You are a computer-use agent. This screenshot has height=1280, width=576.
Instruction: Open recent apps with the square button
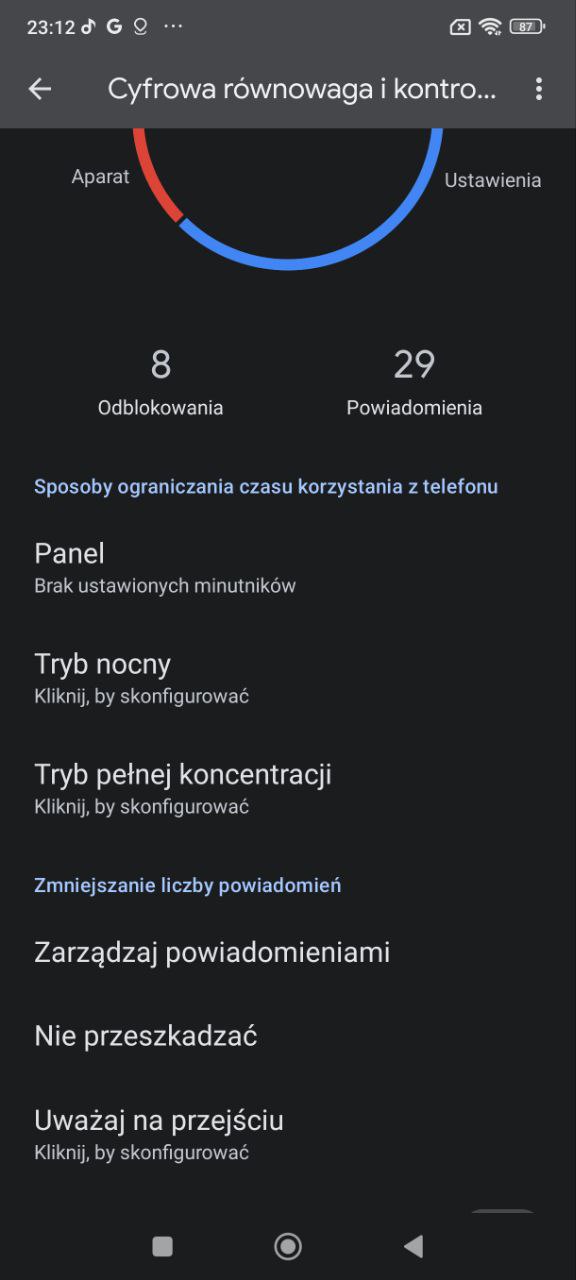pos(162,1245)
